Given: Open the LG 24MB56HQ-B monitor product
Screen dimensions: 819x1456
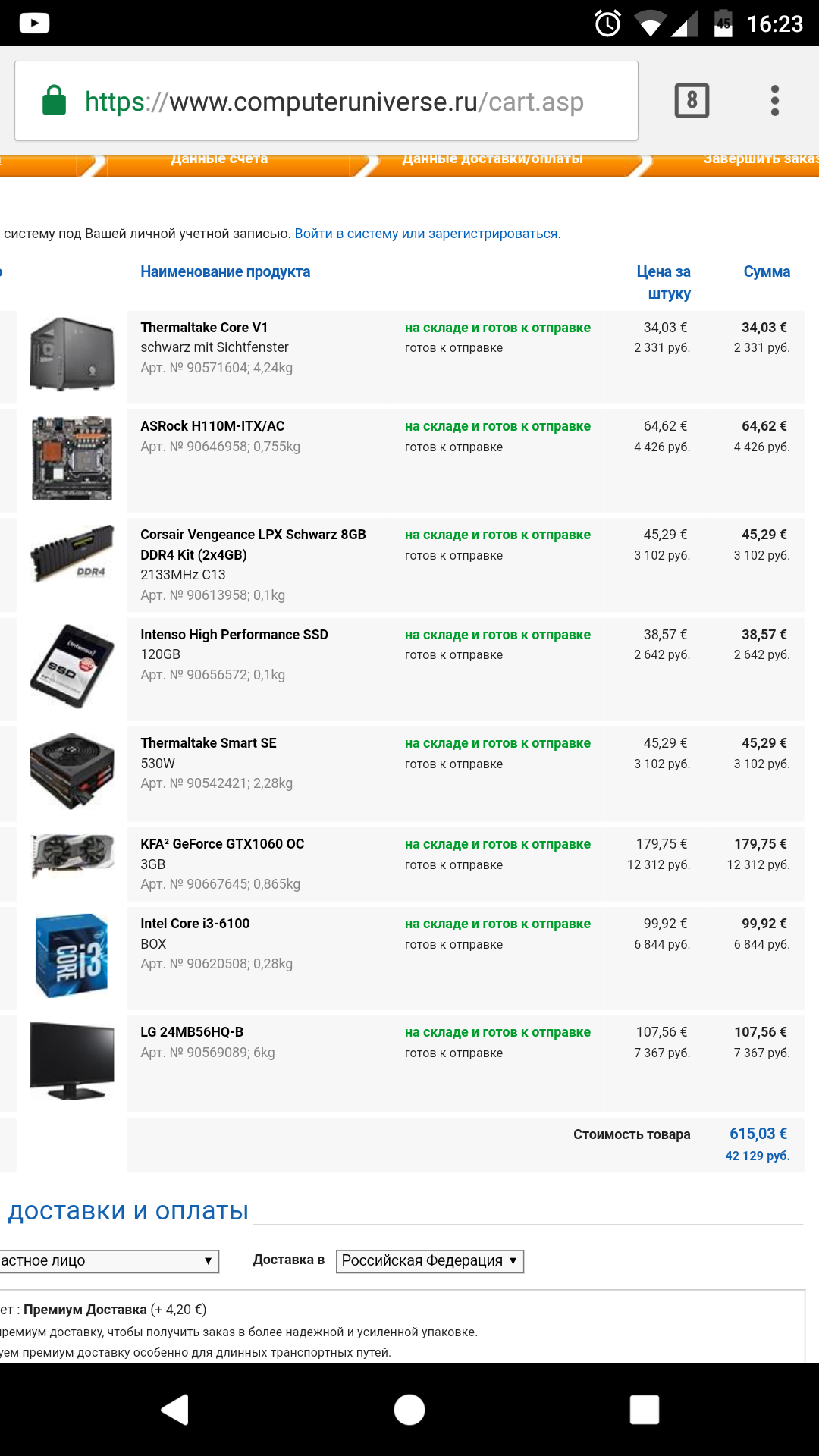Looking at the screenshot, I should click(x=192, y=1032).
